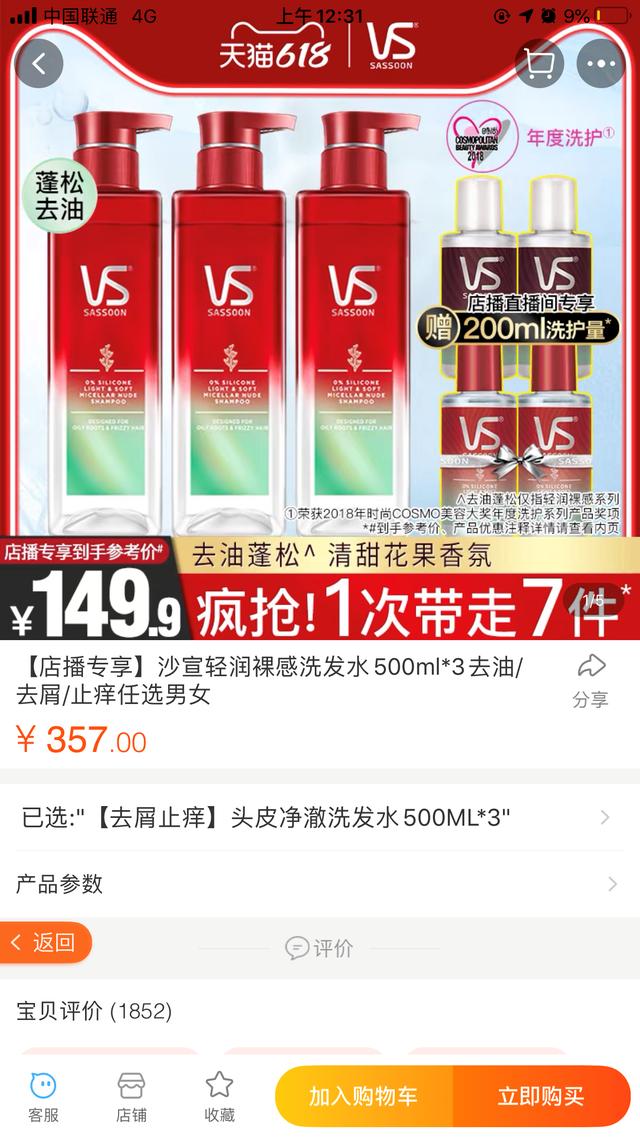Open the selected option row 已选
This screenshot has height=1138, width=640.
point(320,818)
